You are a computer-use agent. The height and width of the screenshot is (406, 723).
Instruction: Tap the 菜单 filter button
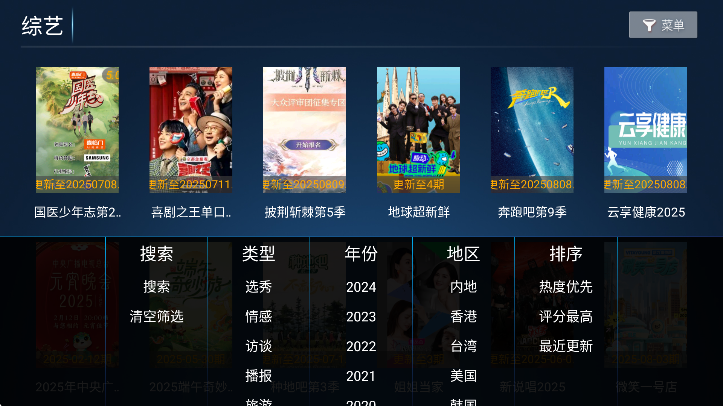662,25
